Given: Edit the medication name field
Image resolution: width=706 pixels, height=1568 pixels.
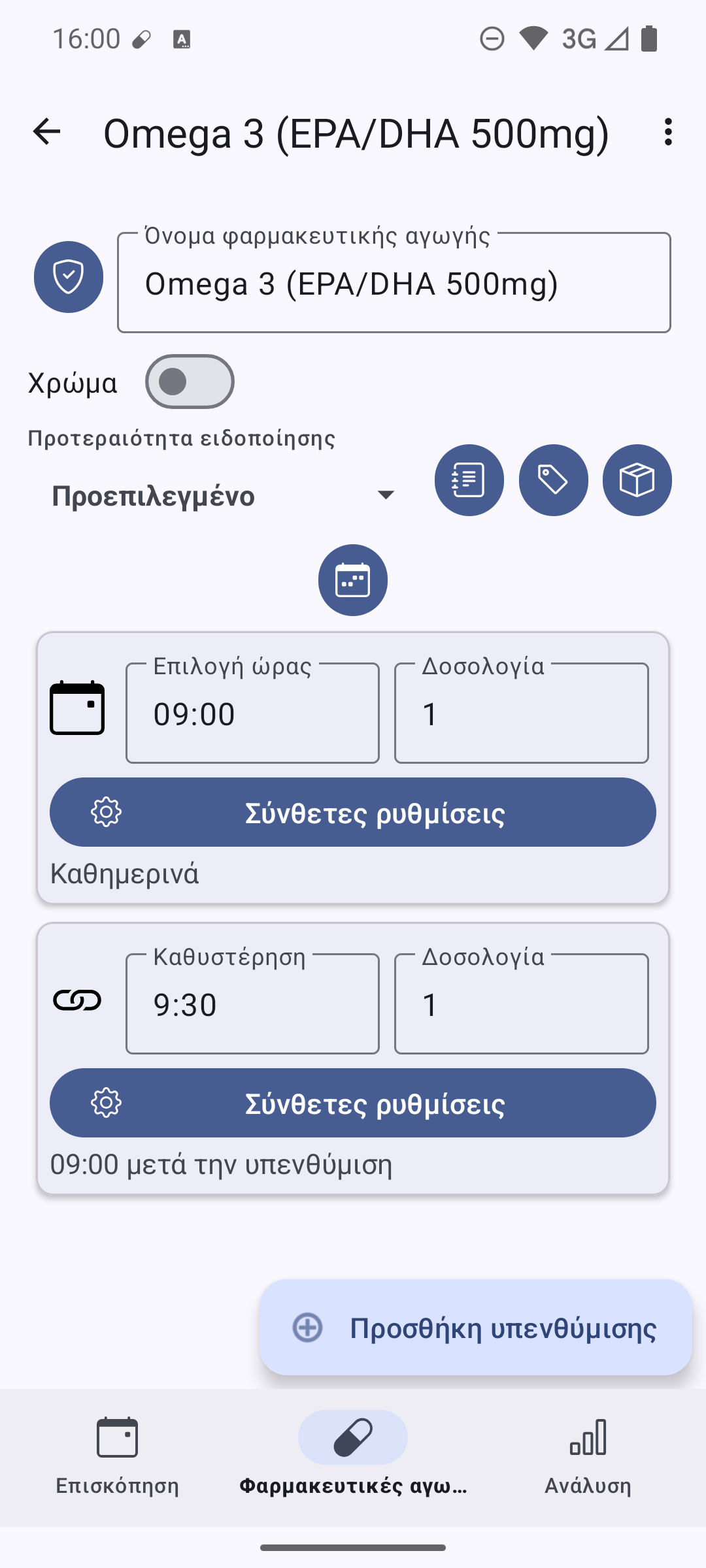Looking at the screenshot, I should [394, 284].
